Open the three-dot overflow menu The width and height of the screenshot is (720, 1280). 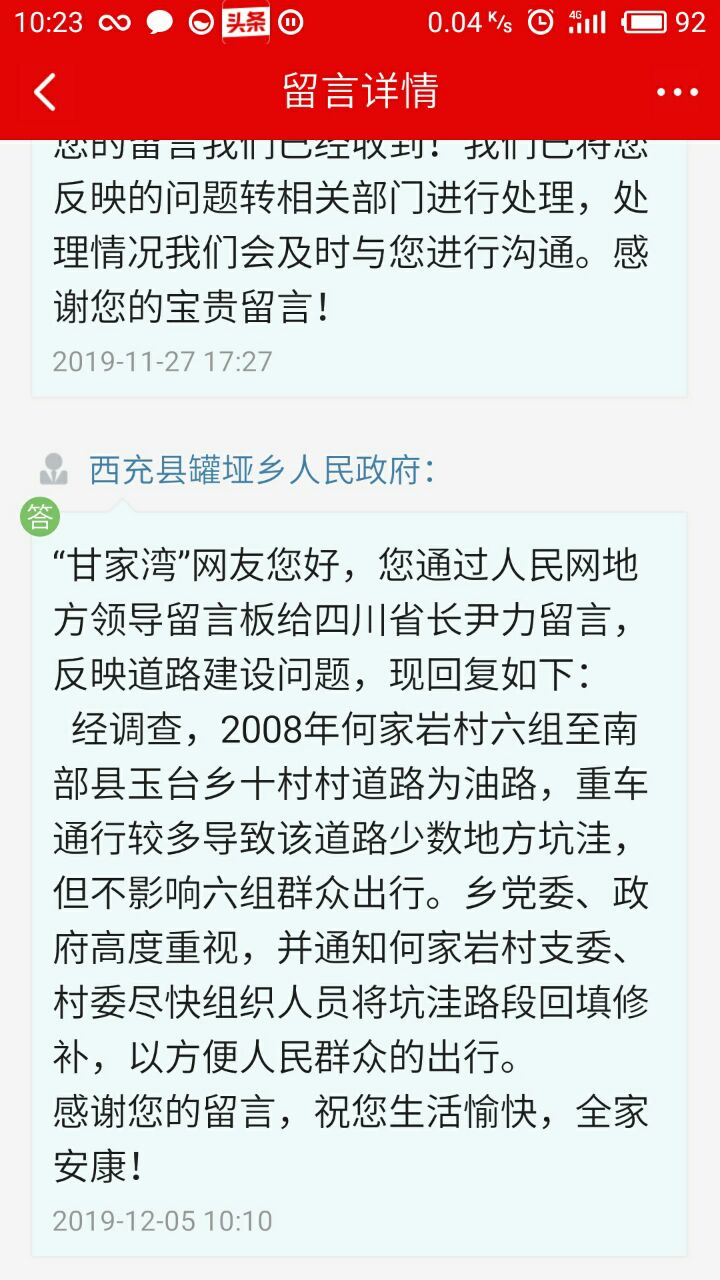pyautogui.click(x=677, y=93)
